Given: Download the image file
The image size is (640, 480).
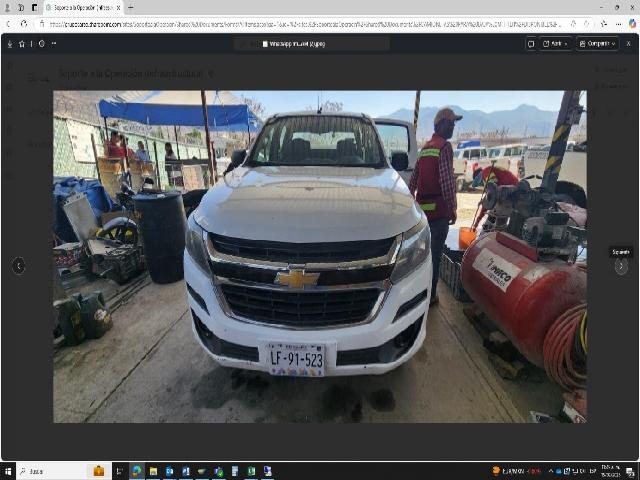Looking at the screenshot, I should pyautogui.click(x=10, y=44).
